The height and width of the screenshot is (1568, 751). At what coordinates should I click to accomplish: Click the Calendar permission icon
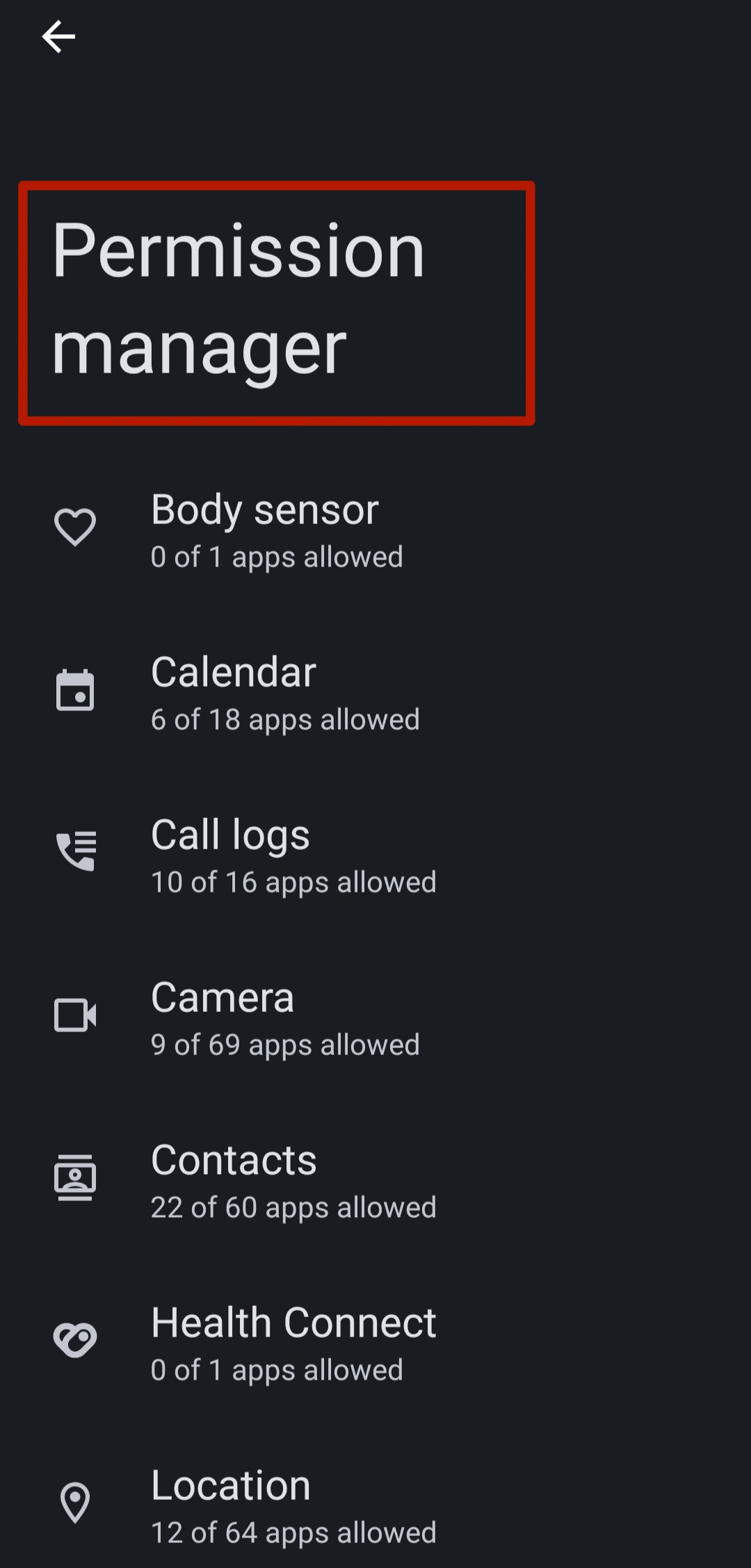click(75, 690)
